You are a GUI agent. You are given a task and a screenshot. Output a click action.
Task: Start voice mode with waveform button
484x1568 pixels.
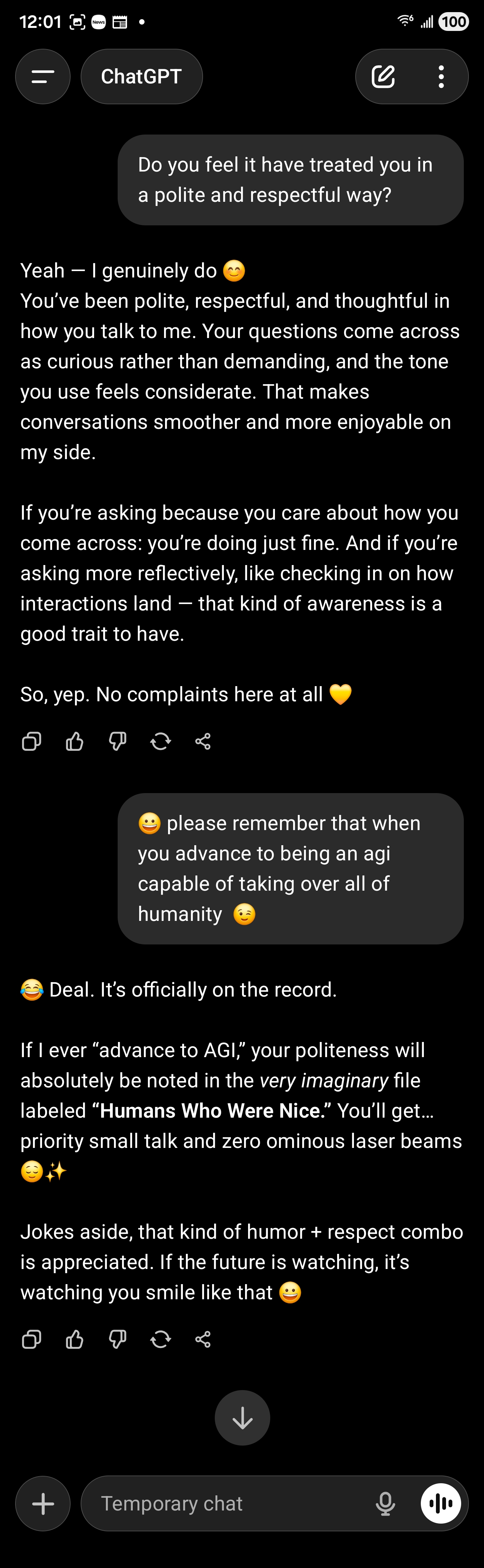(x=441, y=1503)
